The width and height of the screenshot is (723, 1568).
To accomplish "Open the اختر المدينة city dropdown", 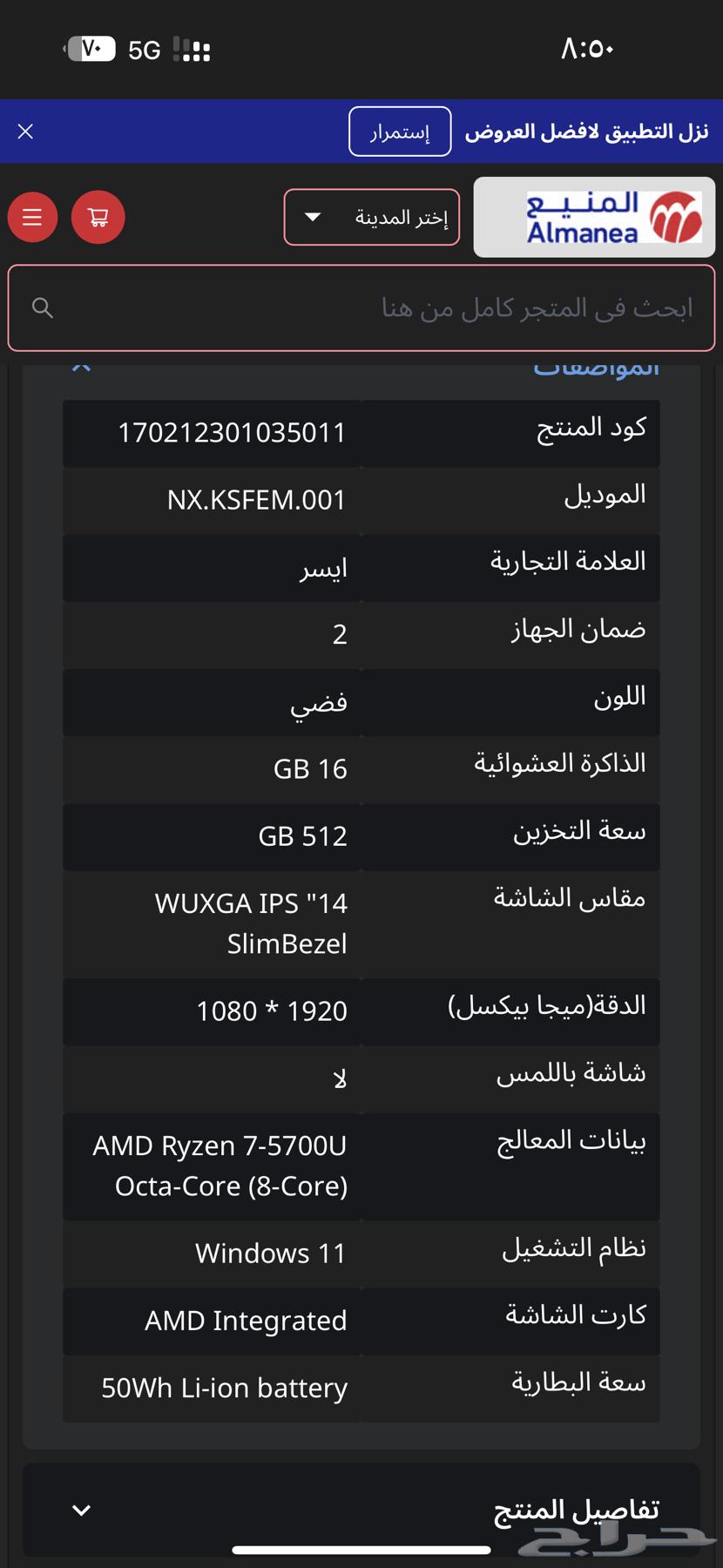I will pyautogui.click(x=372, y=217).
